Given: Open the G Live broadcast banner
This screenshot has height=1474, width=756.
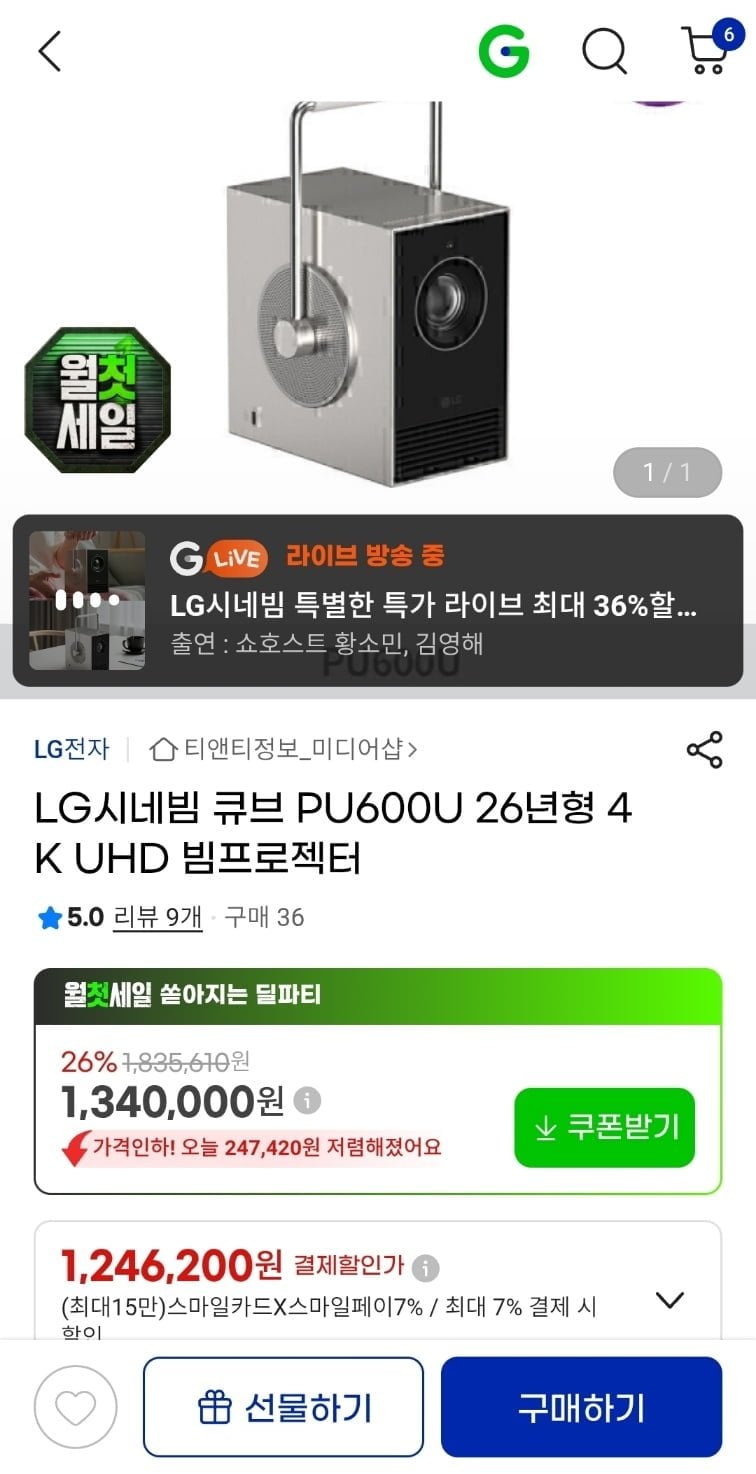Looking at the screenshot, I should pyautogui.click(x=378, y=600).
